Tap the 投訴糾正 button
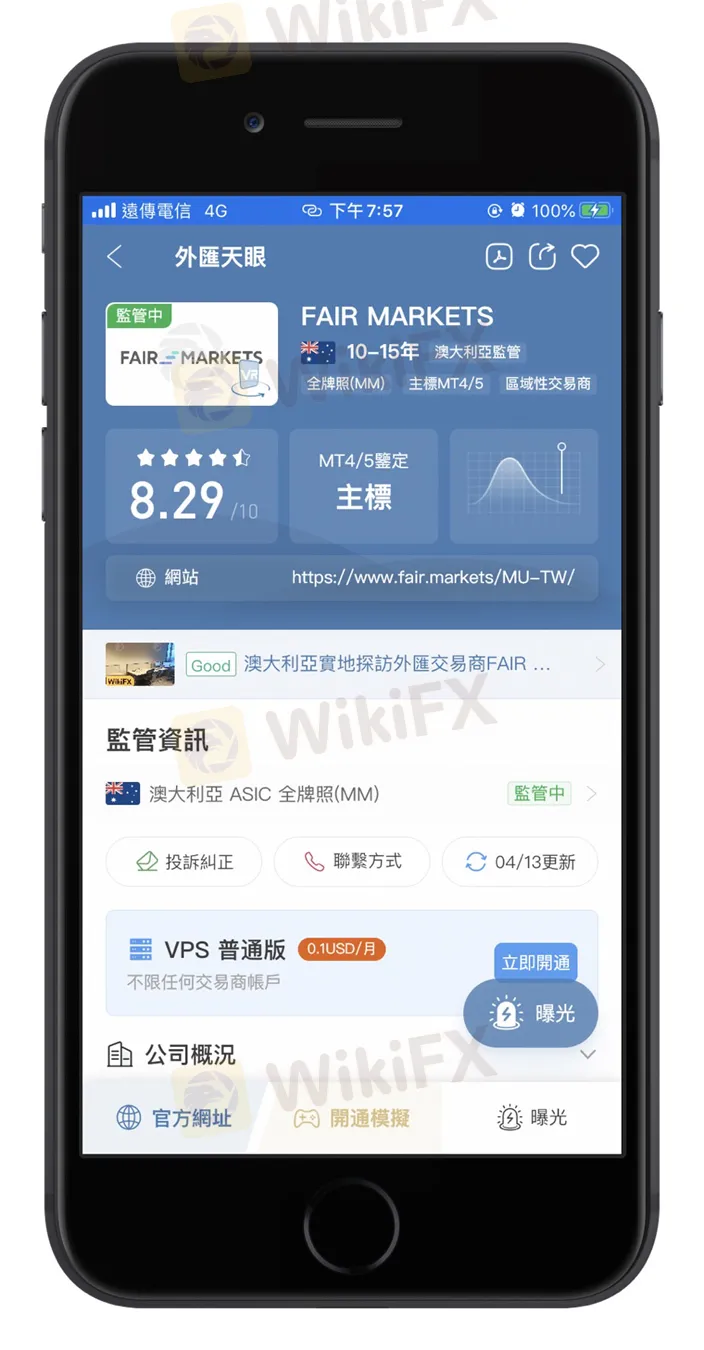 (x=184, y=862)
